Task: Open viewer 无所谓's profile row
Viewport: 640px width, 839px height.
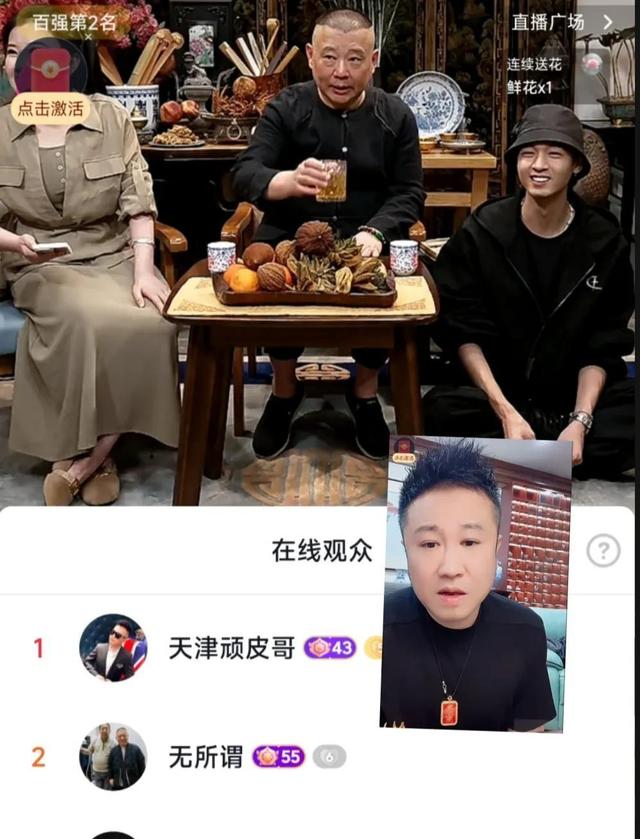Action: tap(205, 757)
